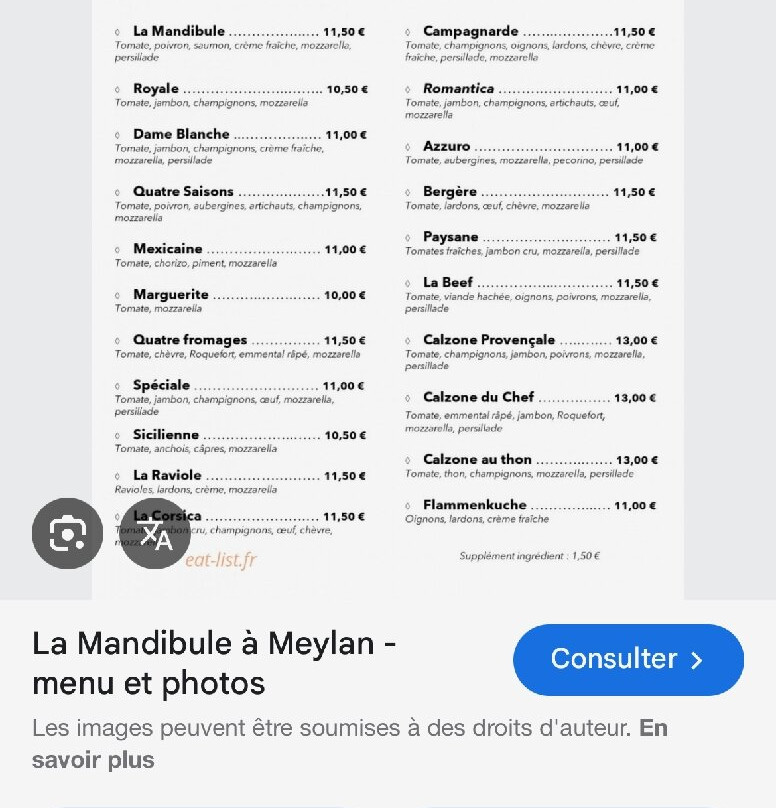Screen dimensions: 776x808
Task: Open the En savoir plus link
Action: tap(93, 759)
